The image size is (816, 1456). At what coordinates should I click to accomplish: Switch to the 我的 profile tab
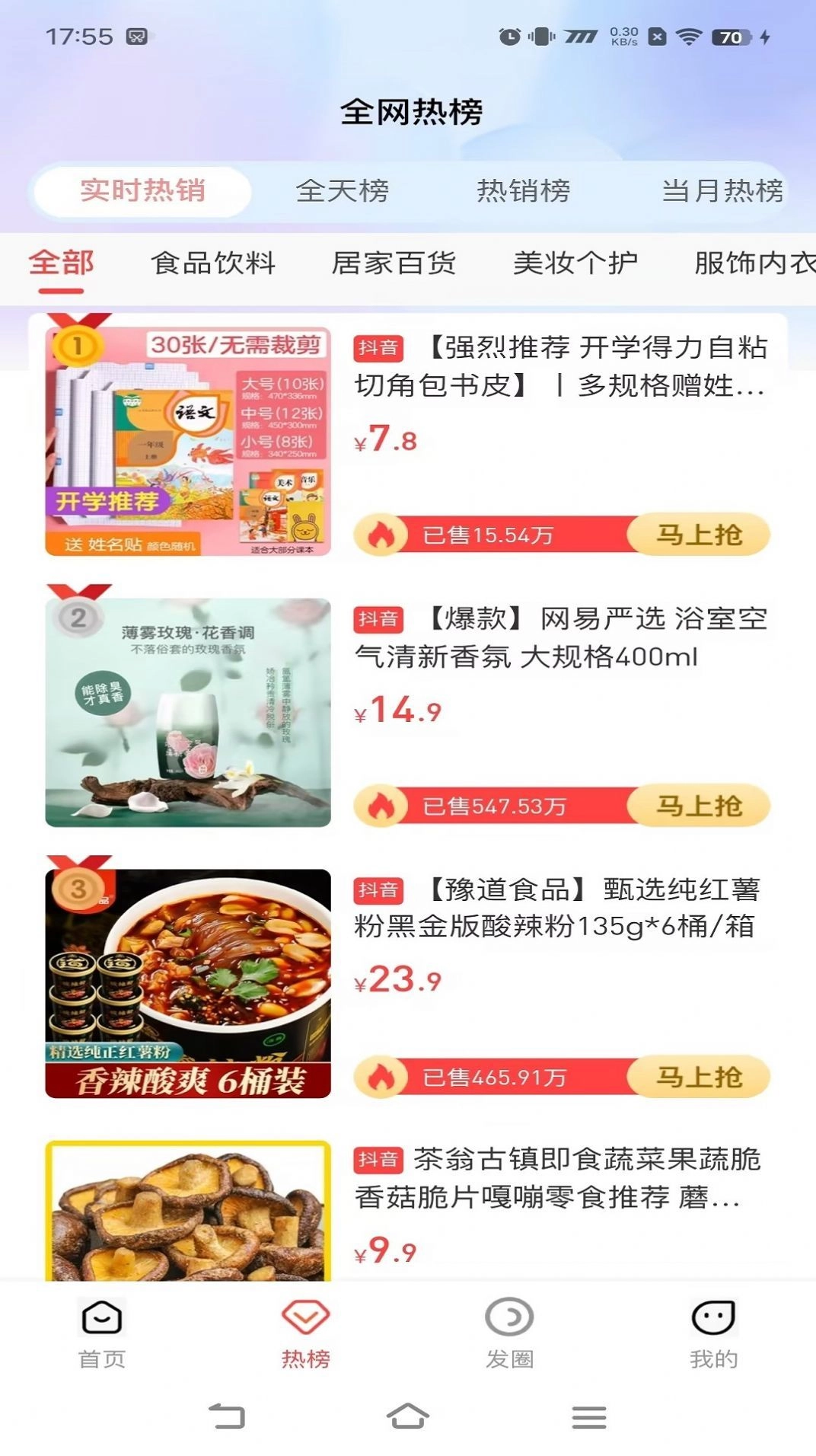tap(713, 1333)
